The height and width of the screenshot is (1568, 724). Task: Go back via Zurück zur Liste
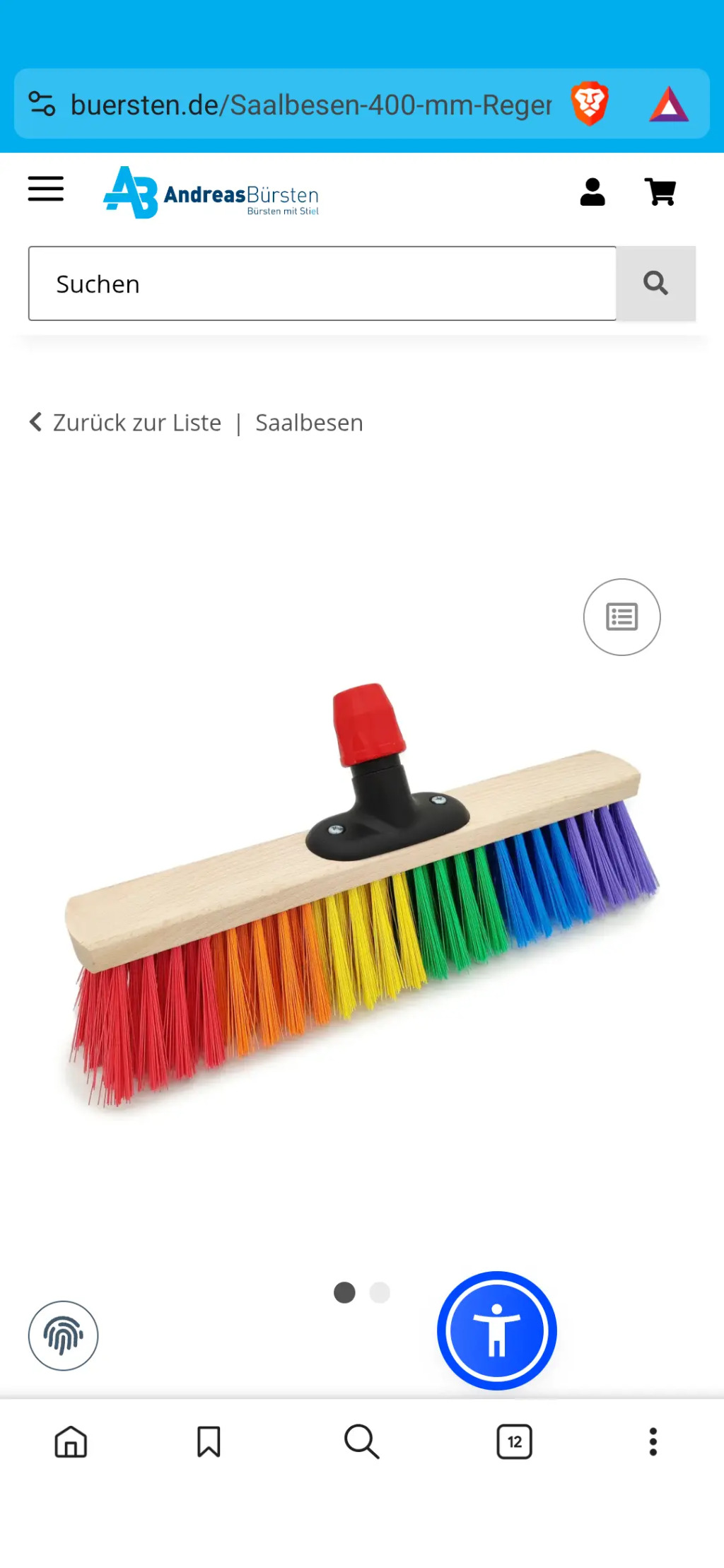pos(126,423)
